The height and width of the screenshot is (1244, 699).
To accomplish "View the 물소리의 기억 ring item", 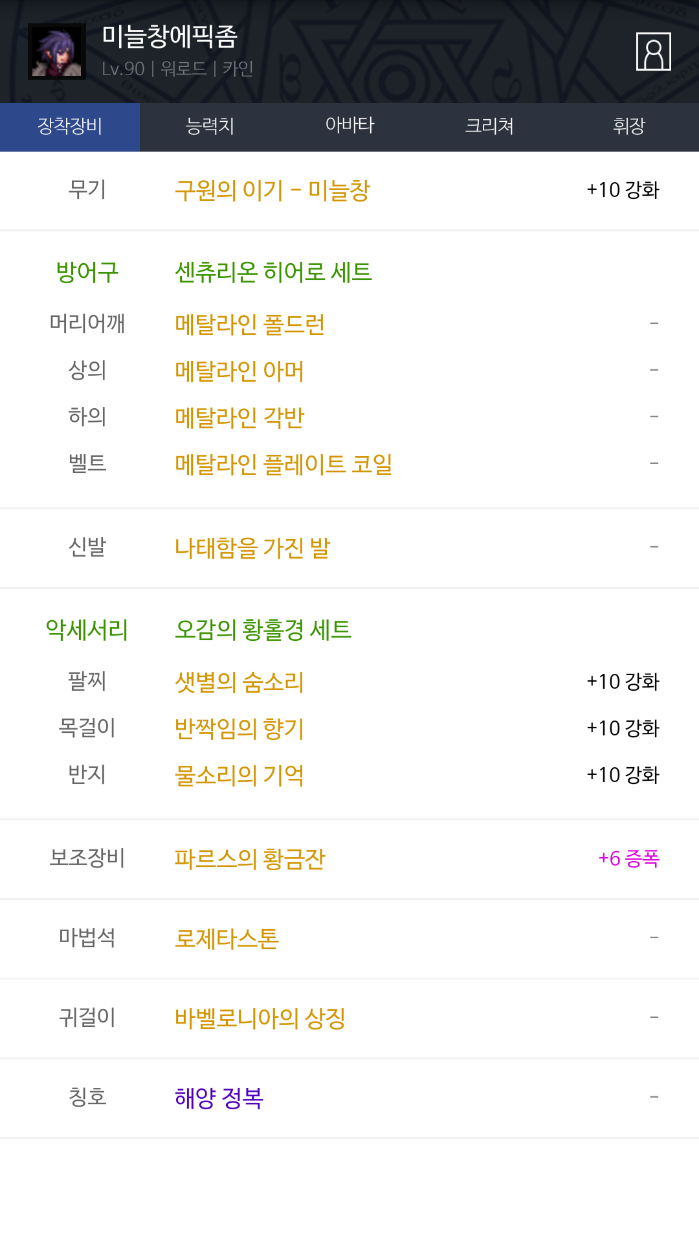I will tap(239, 776).
